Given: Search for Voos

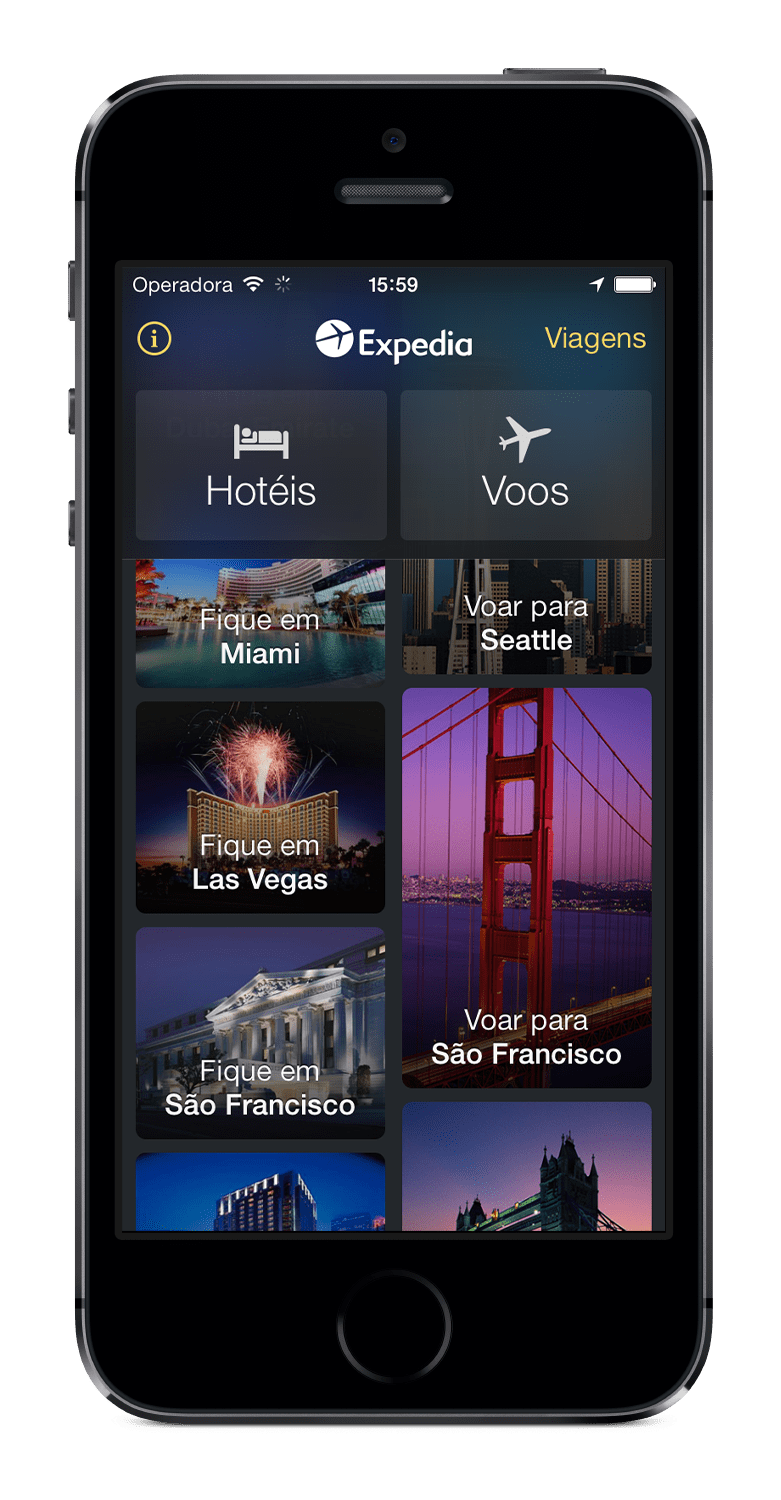Looking at the screenshot, I should click(x=526, y=465).
